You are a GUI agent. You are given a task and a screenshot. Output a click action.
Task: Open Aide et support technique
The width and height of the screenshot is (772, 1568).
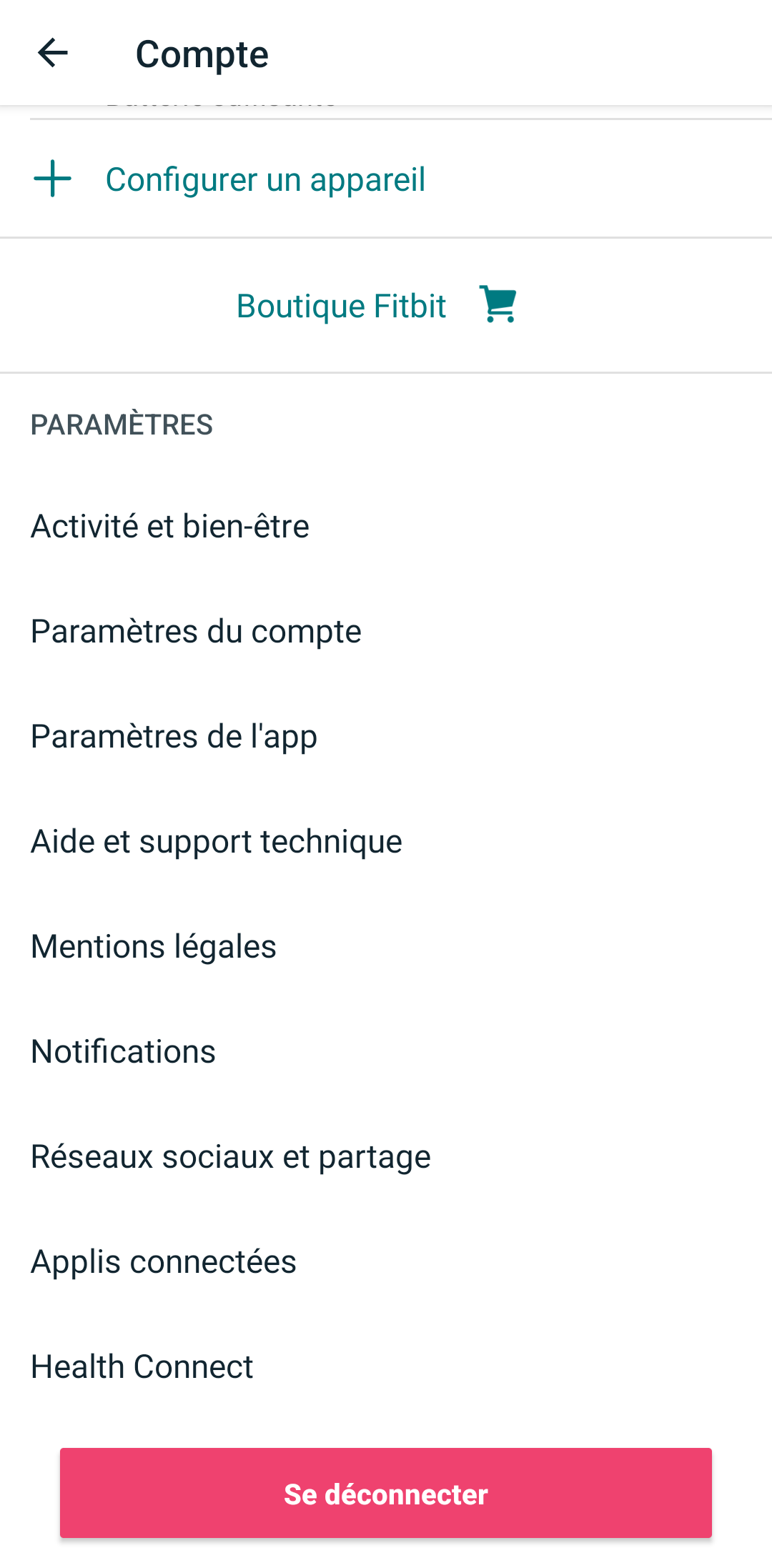coord(216,842)
